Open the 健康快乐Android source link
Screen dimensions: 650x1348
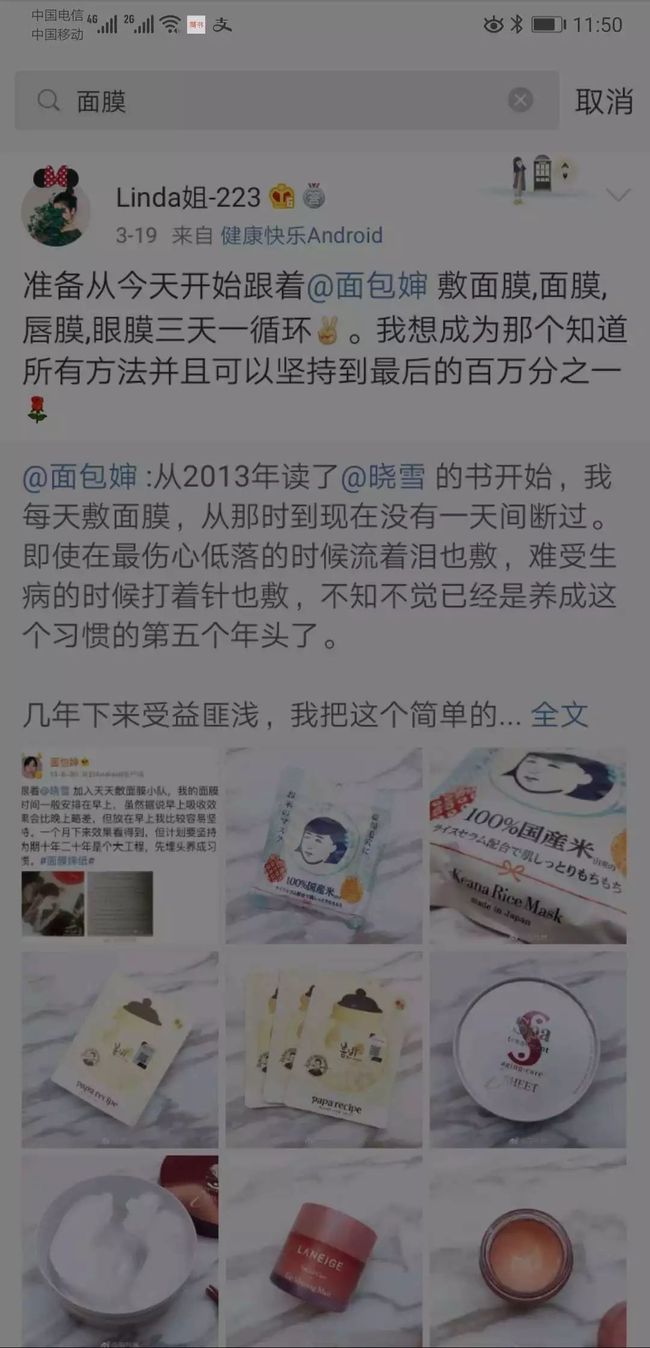click(301, 235)
